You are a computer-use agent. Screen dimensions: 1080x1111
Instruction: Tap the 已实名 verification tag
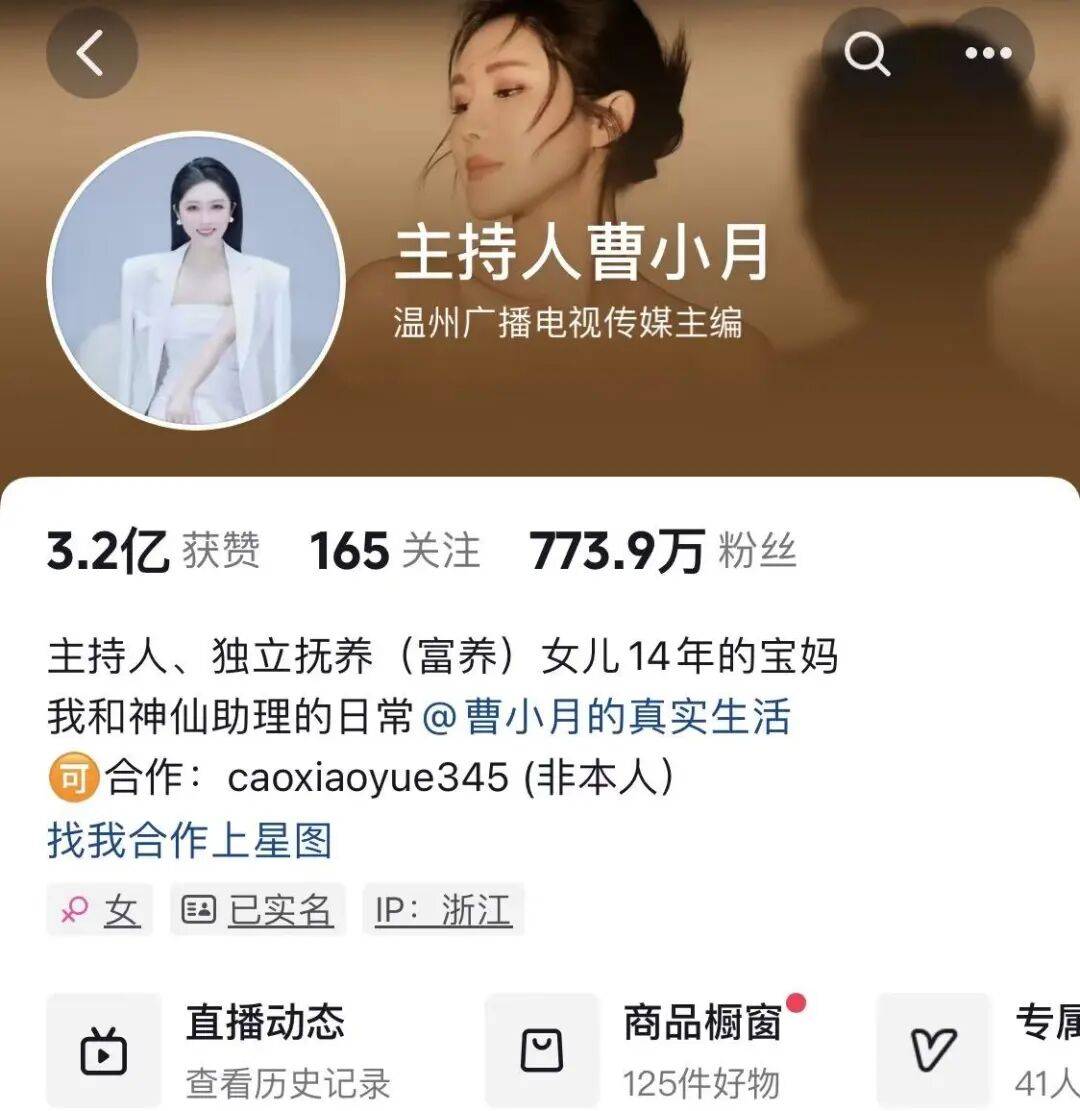tap(258, 909)
